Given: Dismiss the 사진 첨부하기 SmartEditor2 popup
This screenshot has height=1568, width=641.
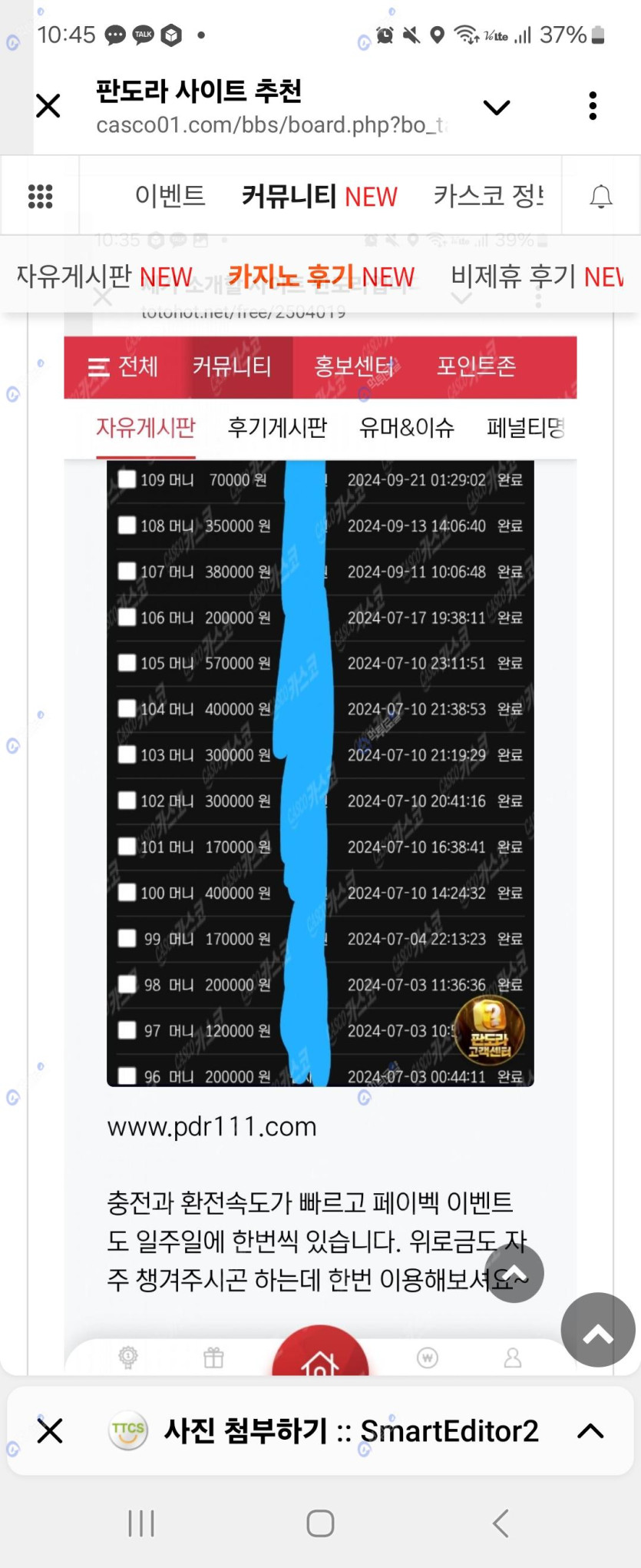Looking at the screenshot, I should pyautogui.click(x=50, y=1431).
